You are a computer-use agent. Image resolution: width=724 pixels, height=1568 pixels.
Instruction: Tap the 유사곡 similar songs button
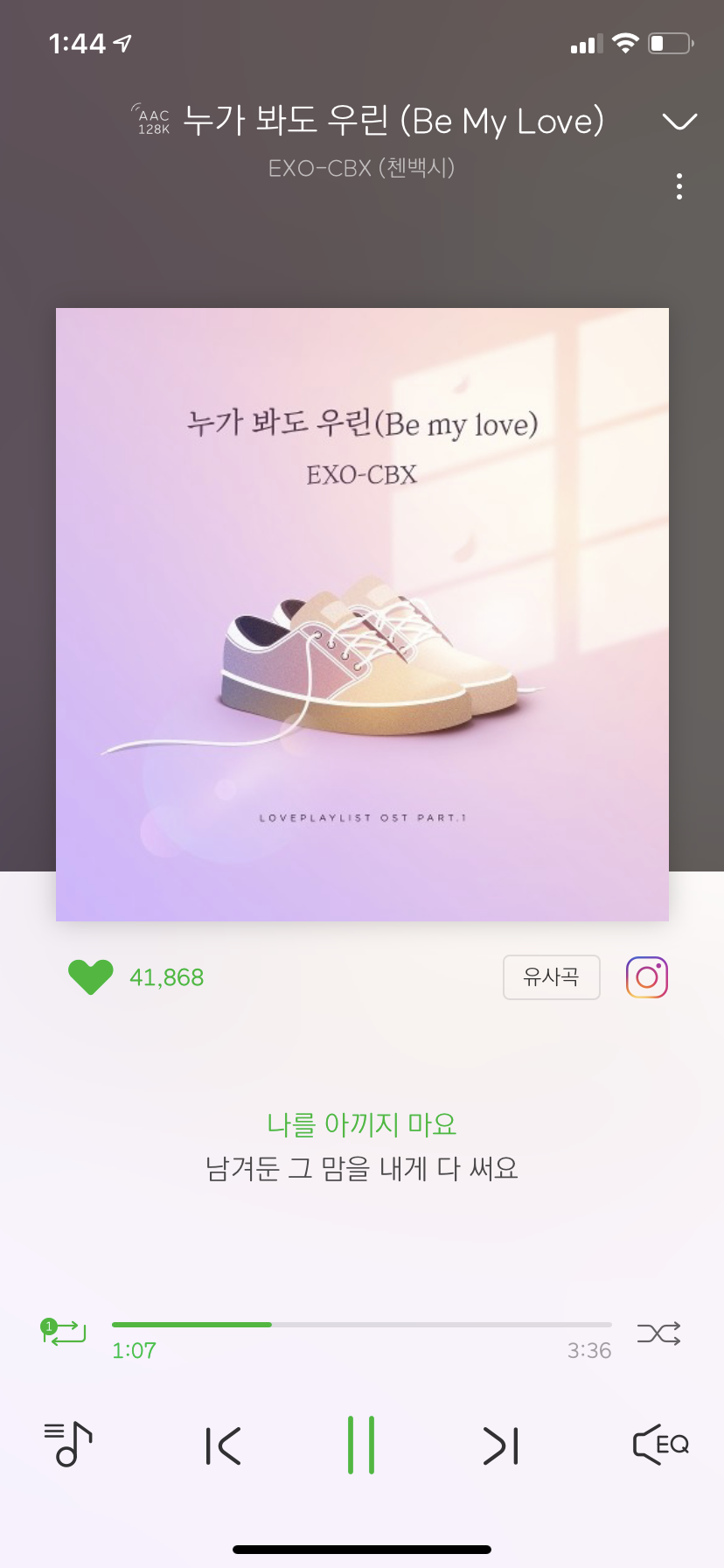pos(551,977)
